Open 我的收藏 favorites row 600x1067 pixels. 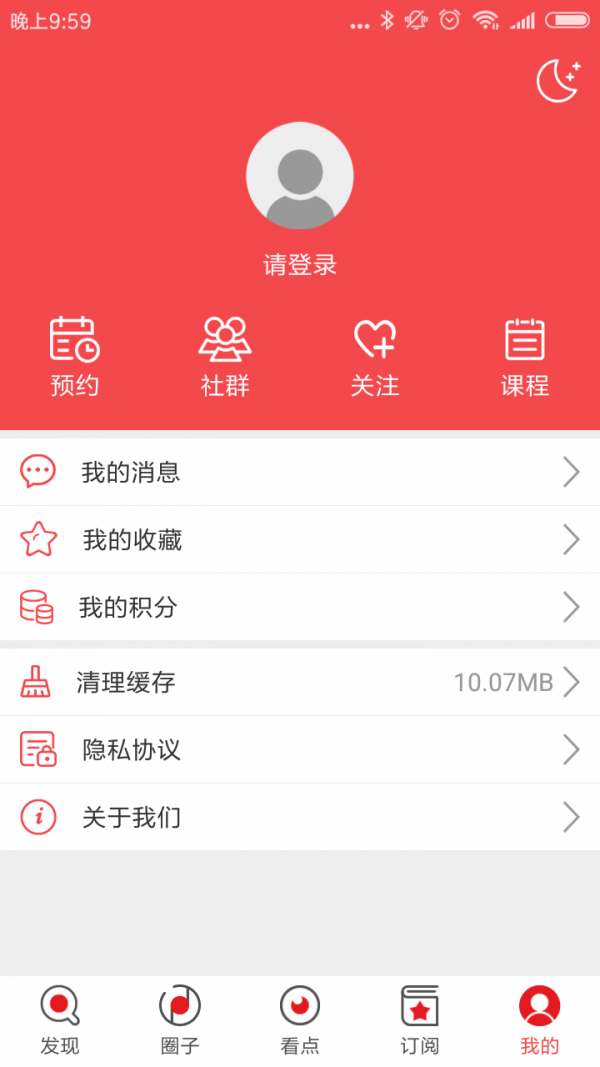(x=300, y=540)
